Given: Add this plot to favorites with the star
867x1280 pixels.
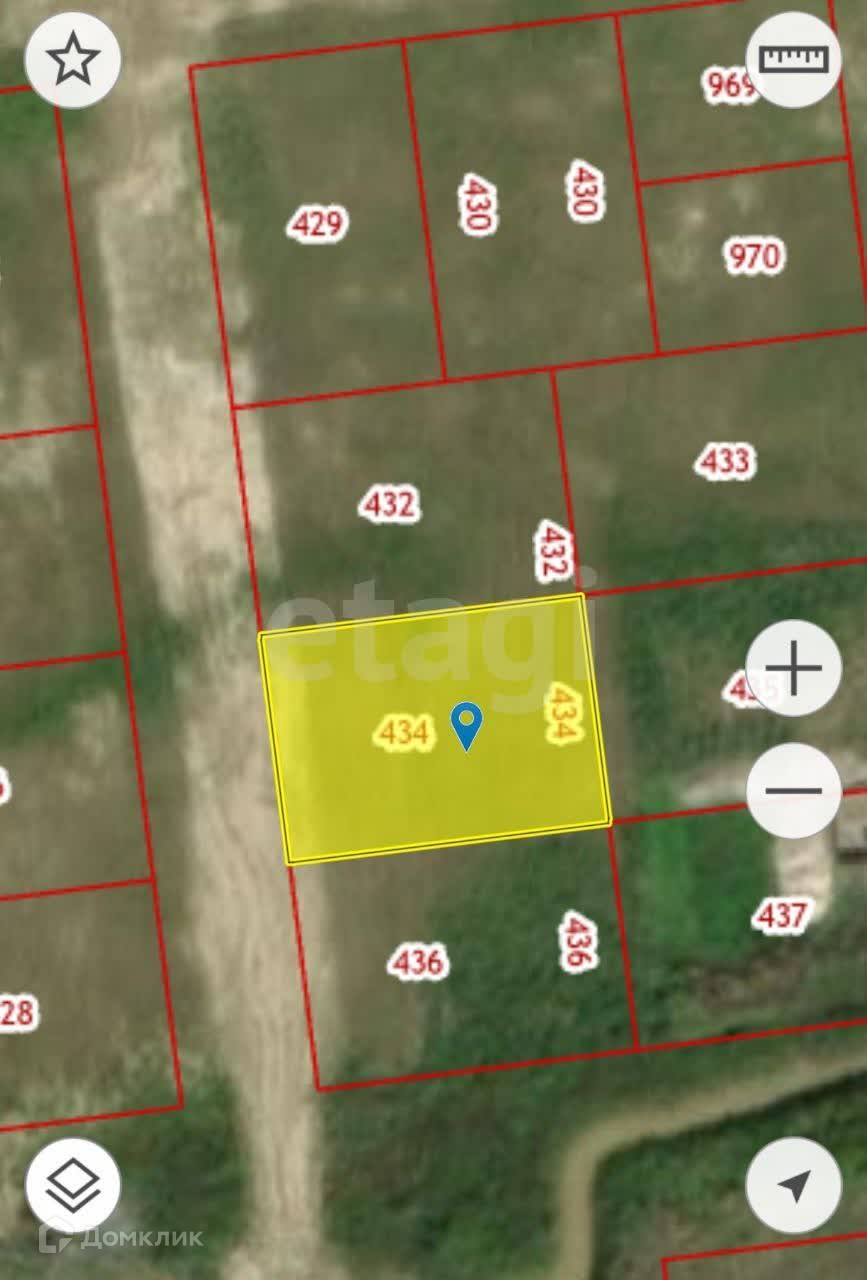Looking at the screenshot, I should click(72, 62).
